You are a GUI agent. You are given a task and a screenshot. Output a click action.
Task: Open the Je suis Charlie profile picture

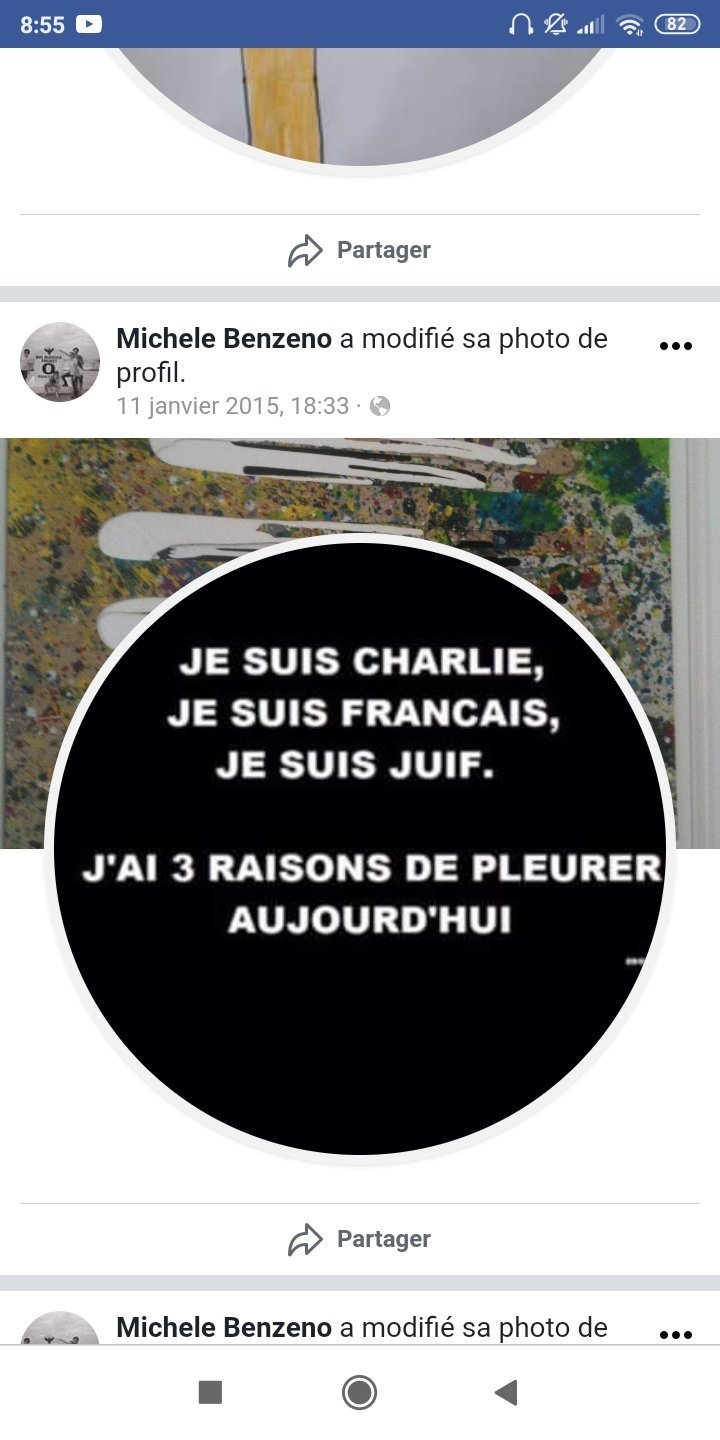click(360, 850)
